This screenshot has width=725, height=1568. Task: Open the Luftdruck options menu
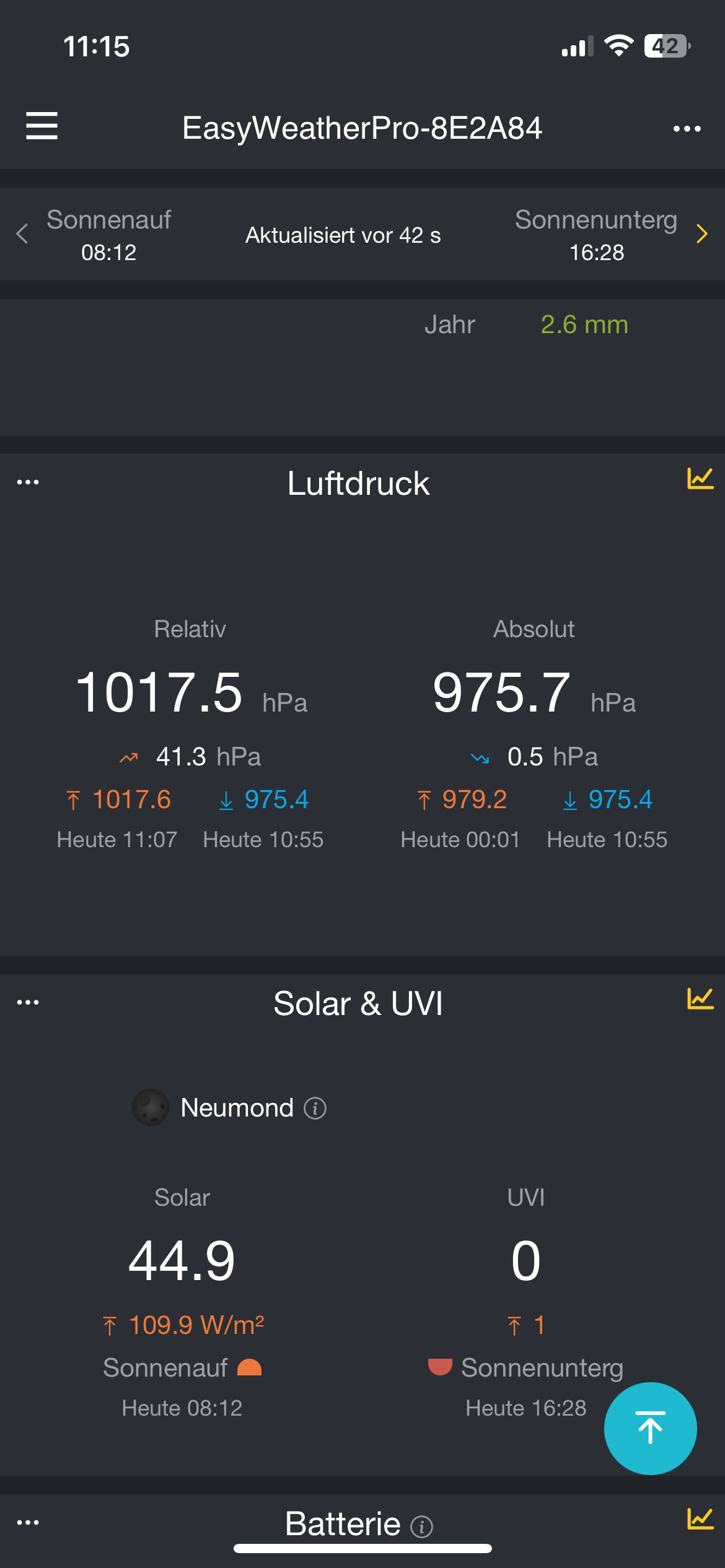(x=28, y=482)
